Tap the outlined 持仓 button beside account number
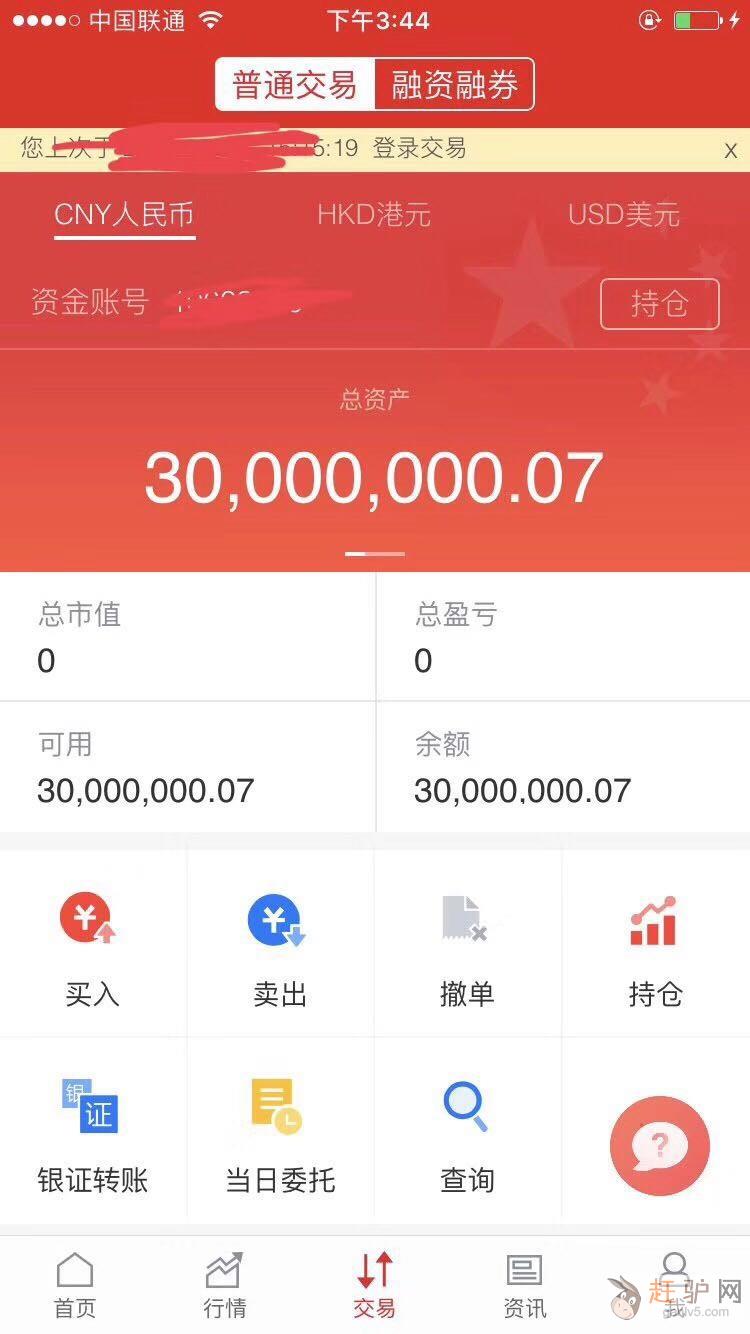Screen dimensions: 750x1334 pos(659,304)
